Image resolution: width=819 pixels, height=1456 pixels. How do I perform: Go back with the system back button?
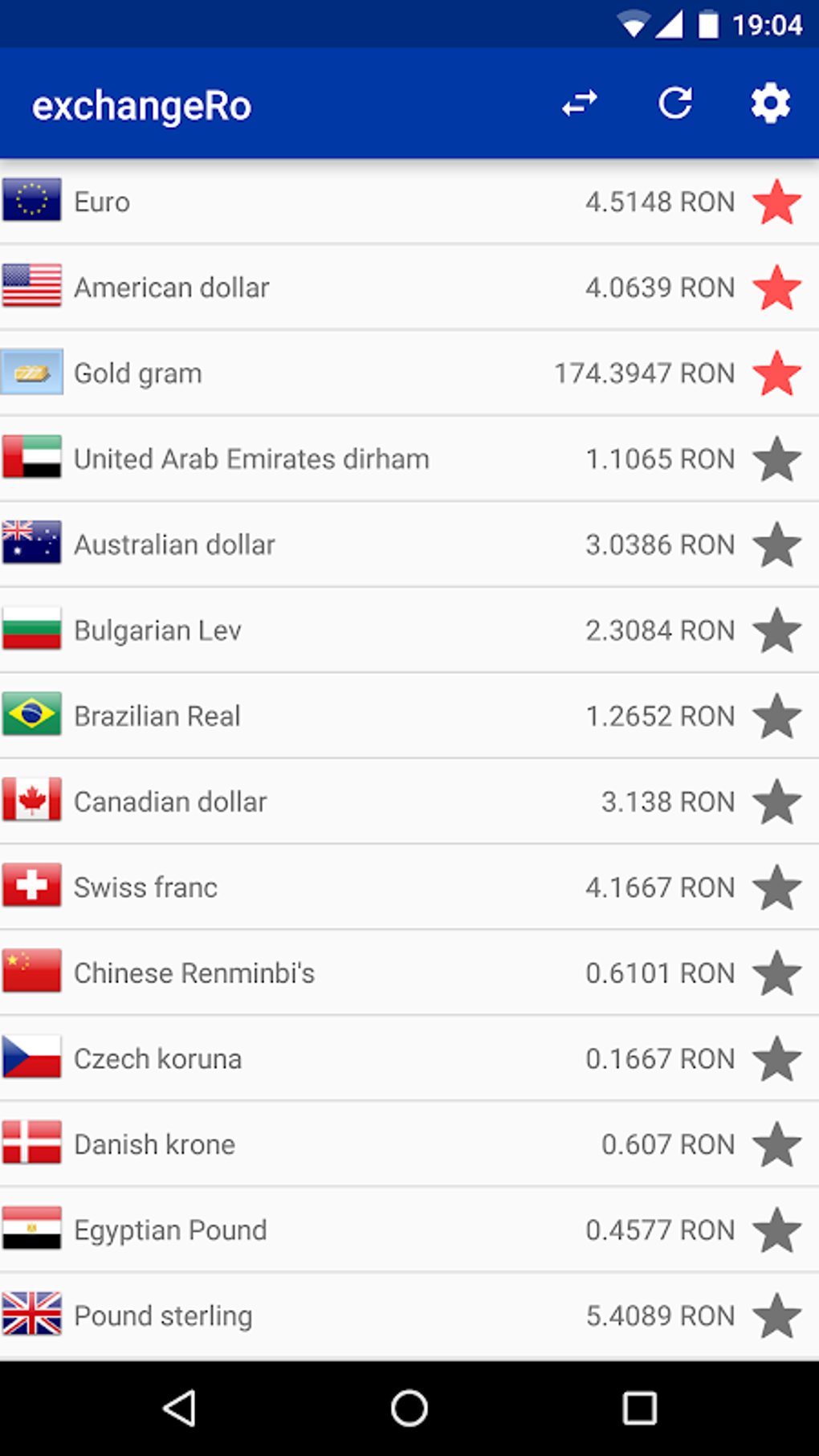click(179, 1408)
